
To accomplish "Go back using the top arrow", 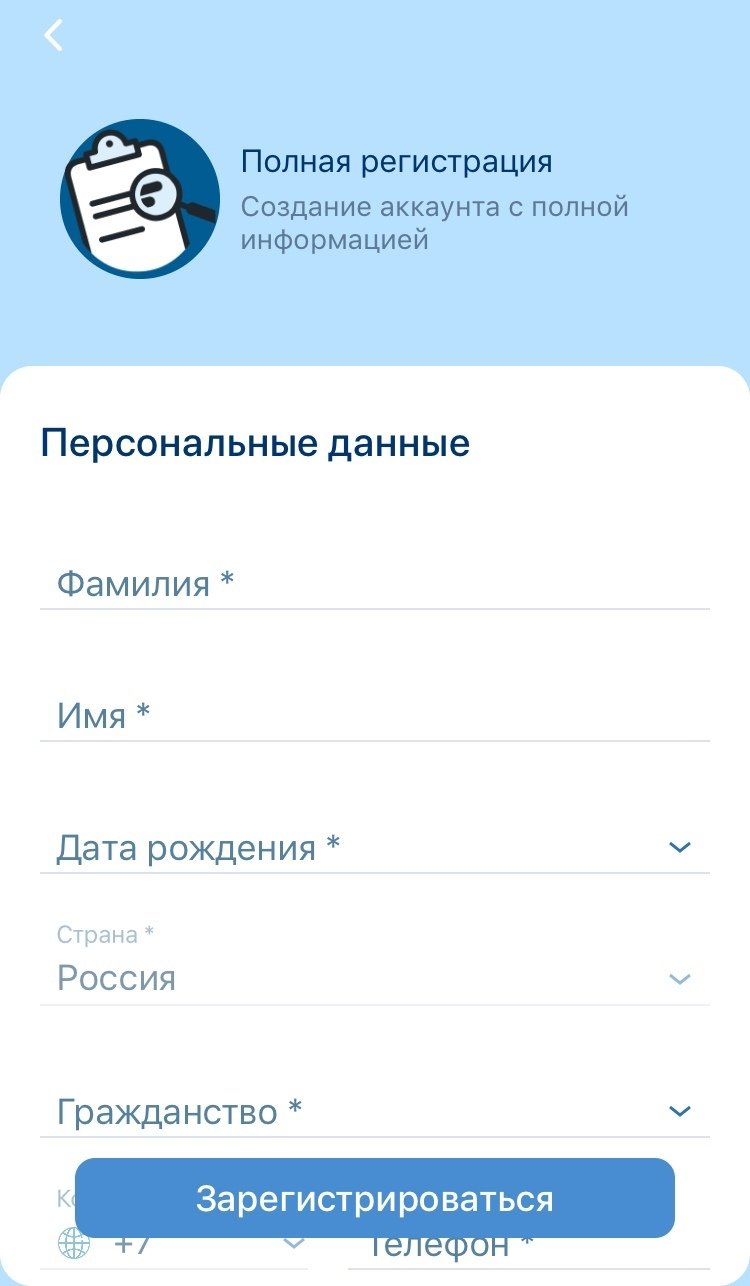I will click(53, 35).
